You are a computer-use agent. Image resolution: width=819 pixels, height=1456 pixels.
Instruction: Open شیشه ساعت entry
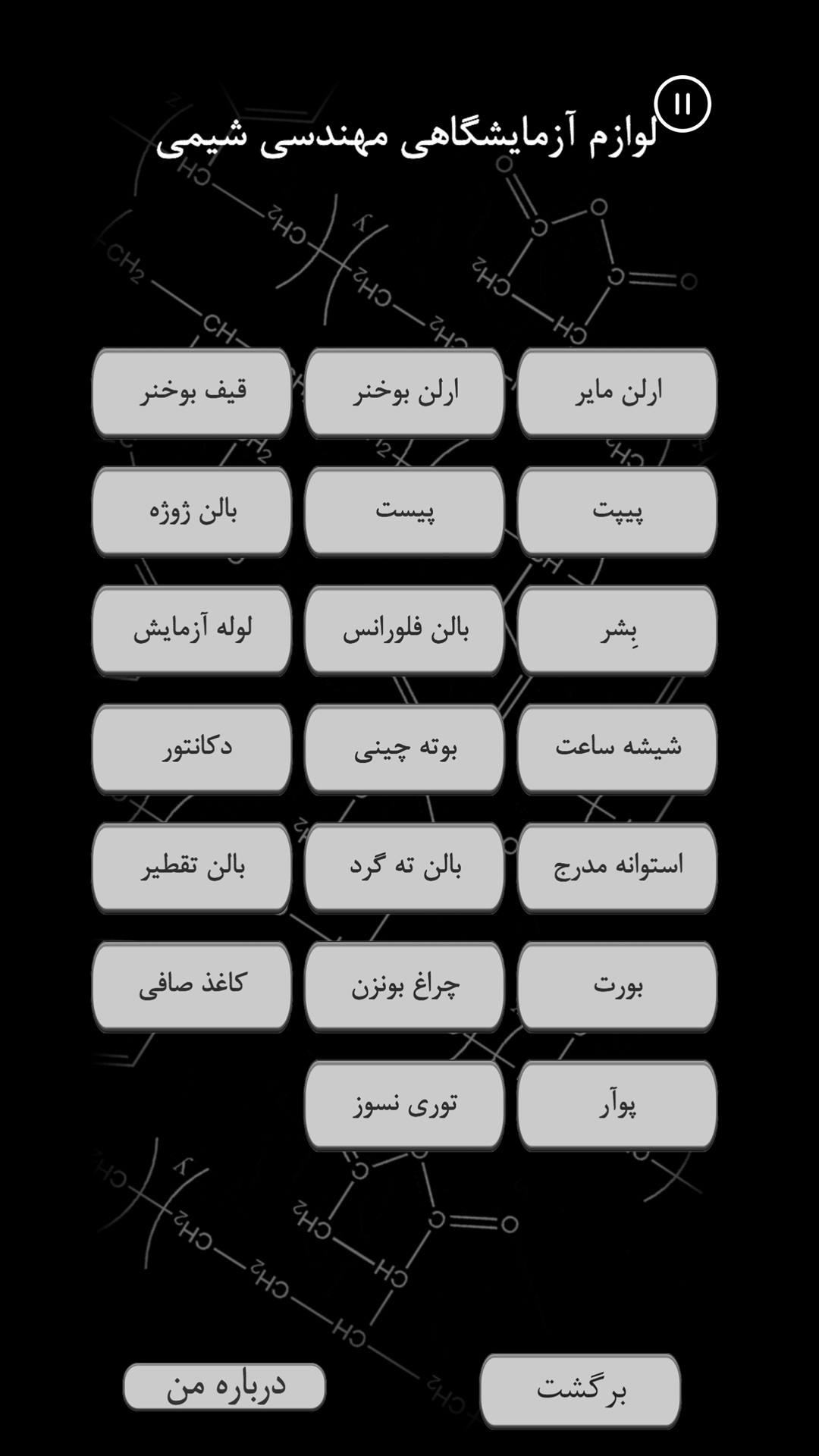(617, 748)
